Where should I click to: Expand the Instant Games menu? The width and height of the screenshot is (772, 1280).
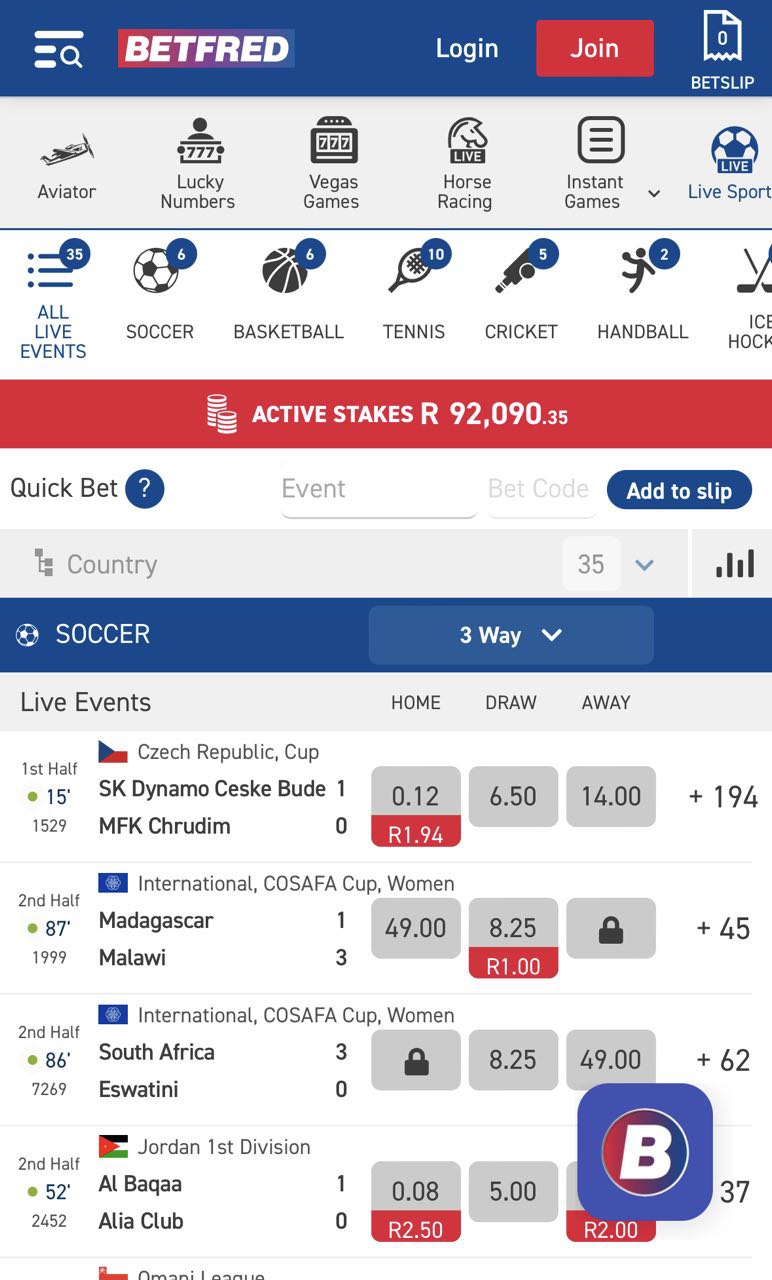coord(654,193)
